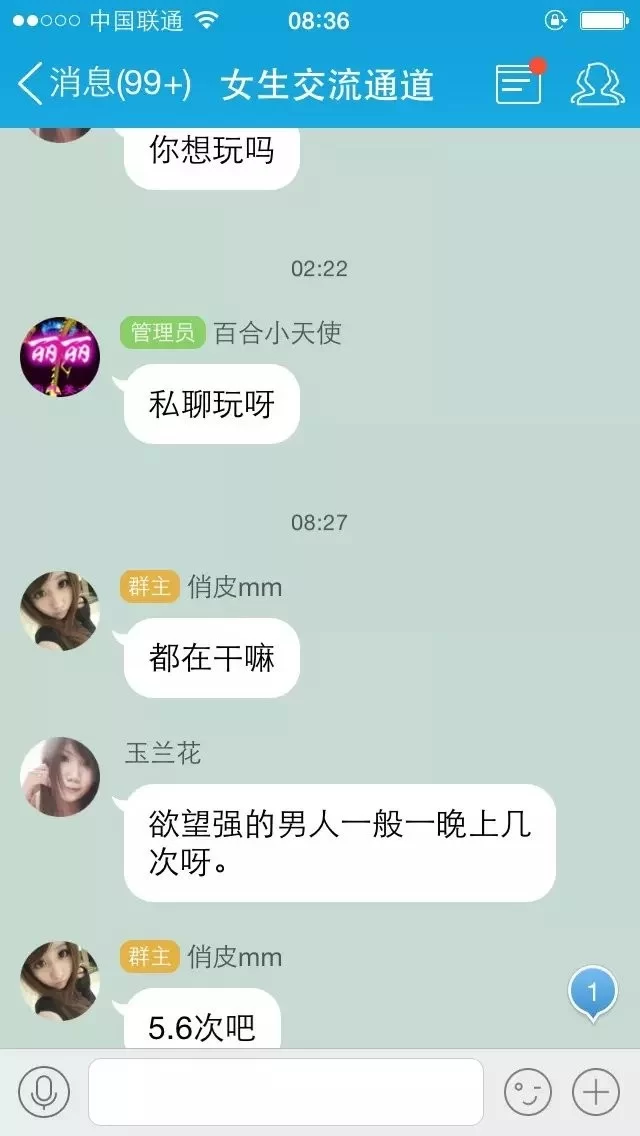The width and height of the screenshot is (640, 1136).
Task: Tap the voice input microphone
Action: tap(44, 1092)
